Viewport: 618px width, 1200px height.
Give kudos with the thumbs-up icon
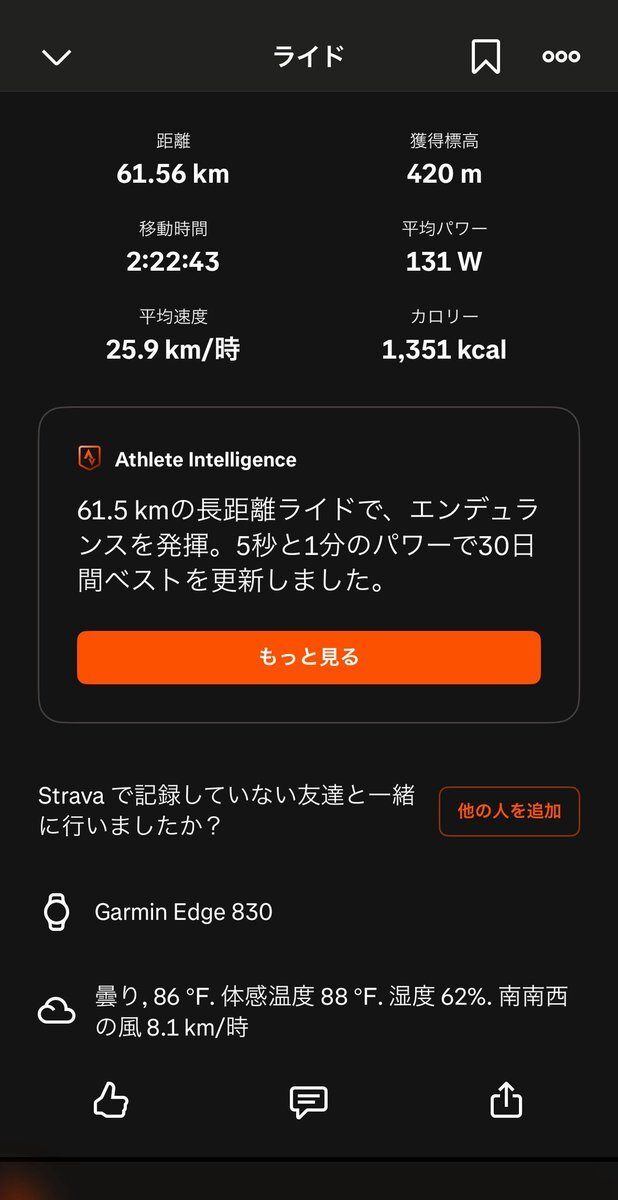tap(111, 1101)
